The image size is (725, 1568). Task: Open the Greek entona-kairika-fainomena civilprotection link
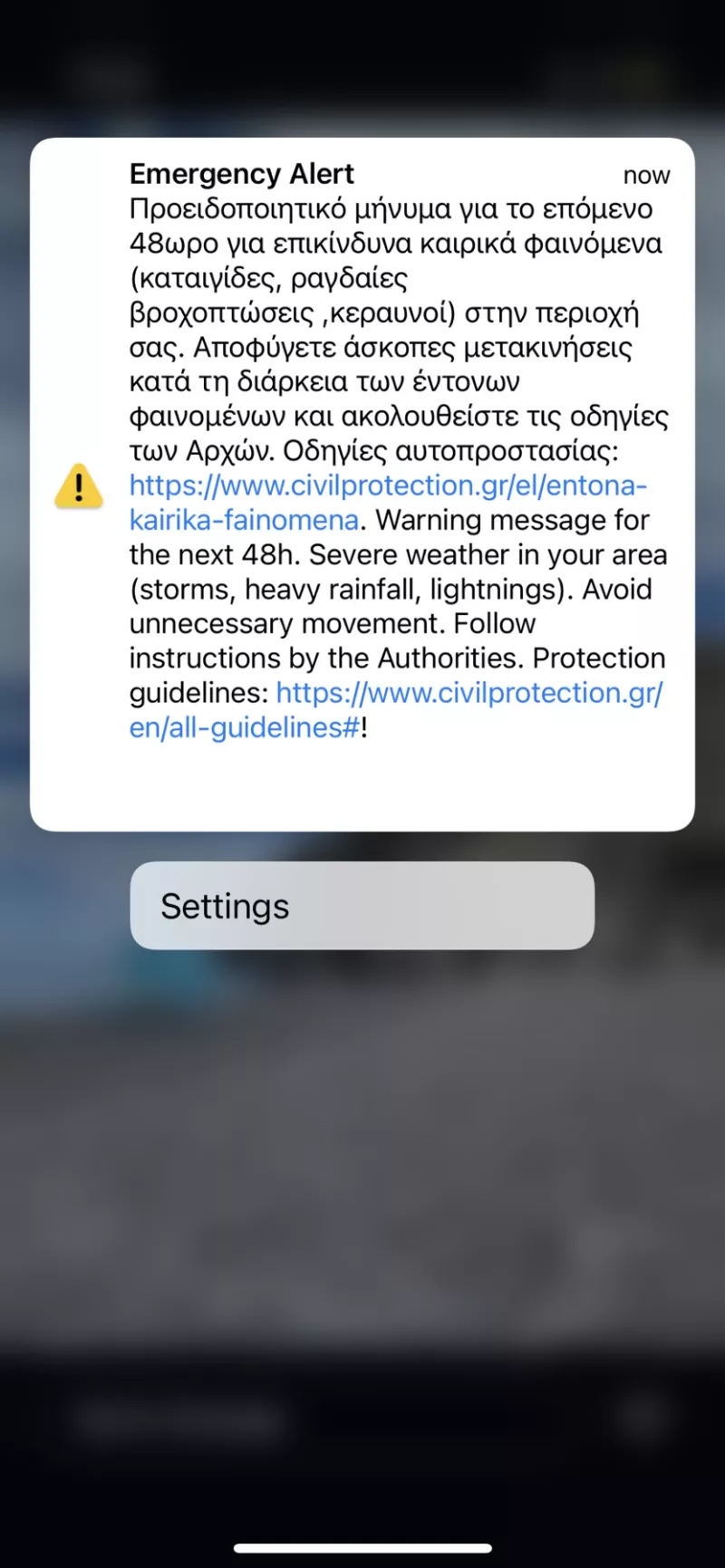pyautogui.click(x=388, y=486)
